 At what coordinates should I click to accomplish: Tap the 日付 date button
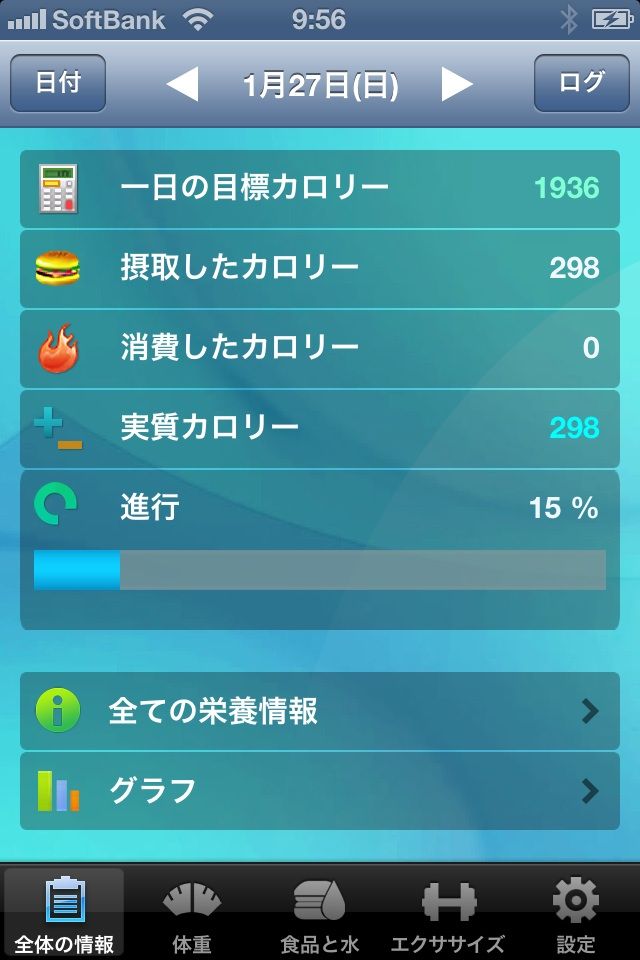(x=58, y=83)
